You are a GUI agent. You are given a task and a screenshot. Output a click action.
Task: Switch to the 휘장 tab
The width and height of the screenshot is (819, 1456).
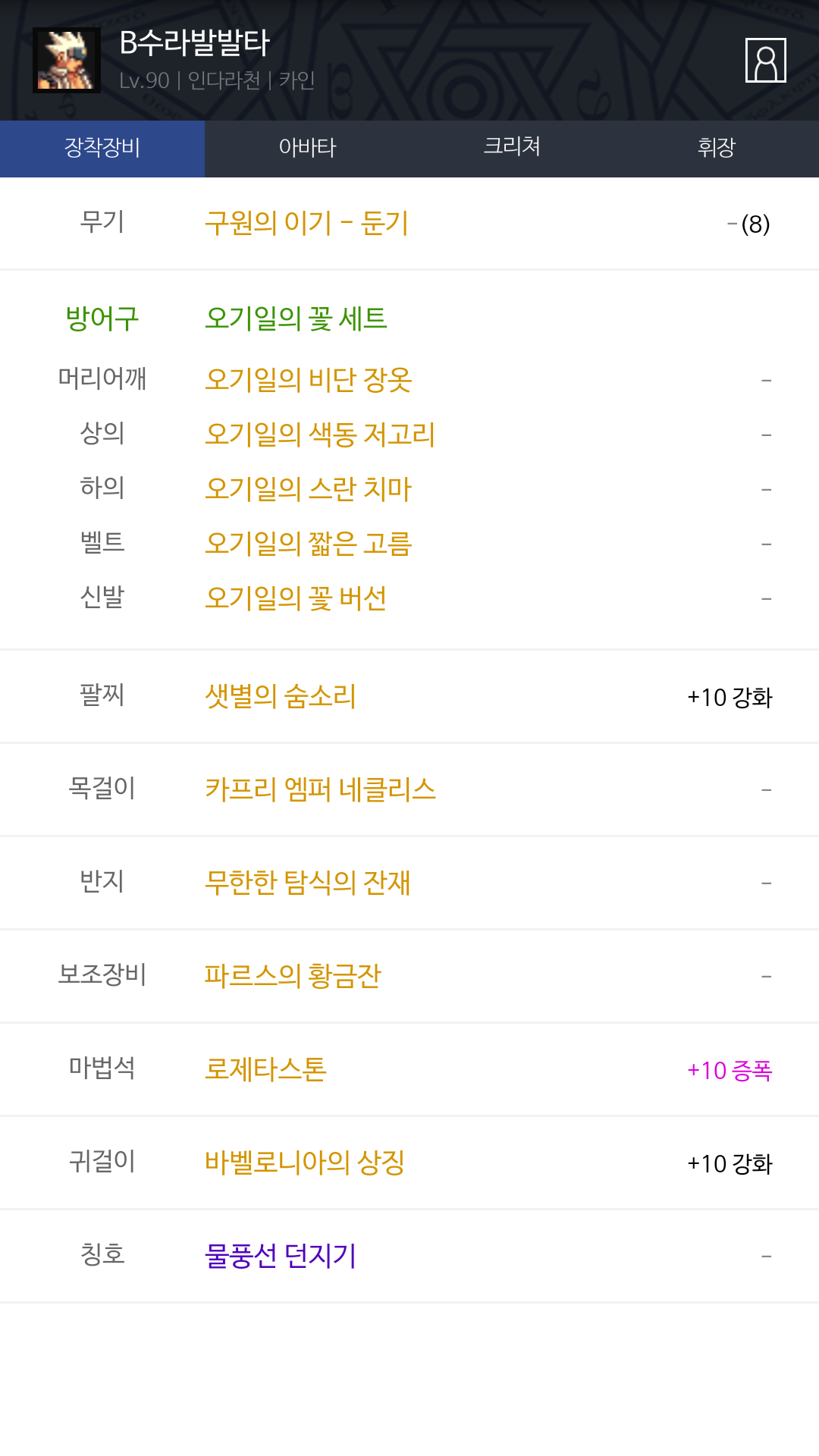[x=717, y=149]
